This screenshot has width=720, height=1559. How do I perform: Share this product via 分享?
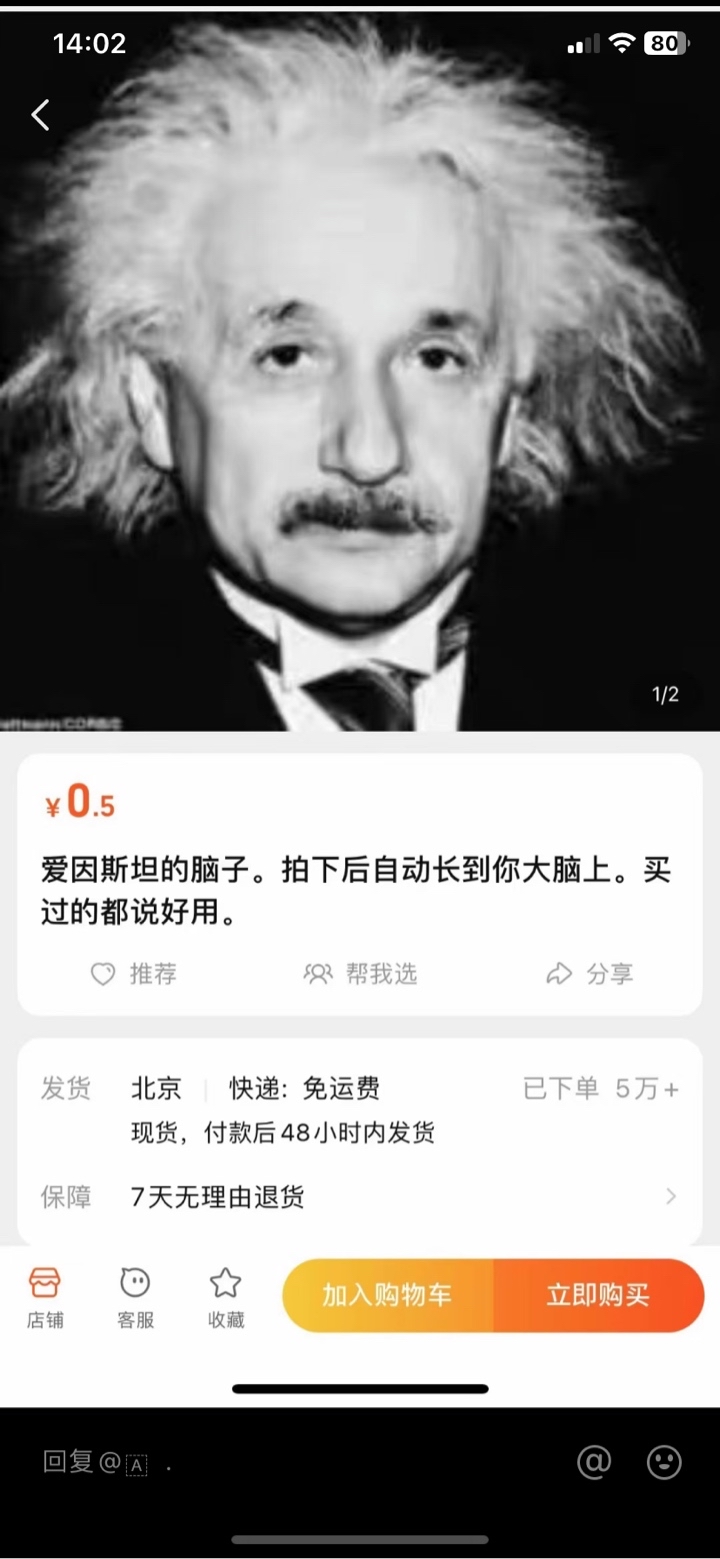[x=589, y=974]
